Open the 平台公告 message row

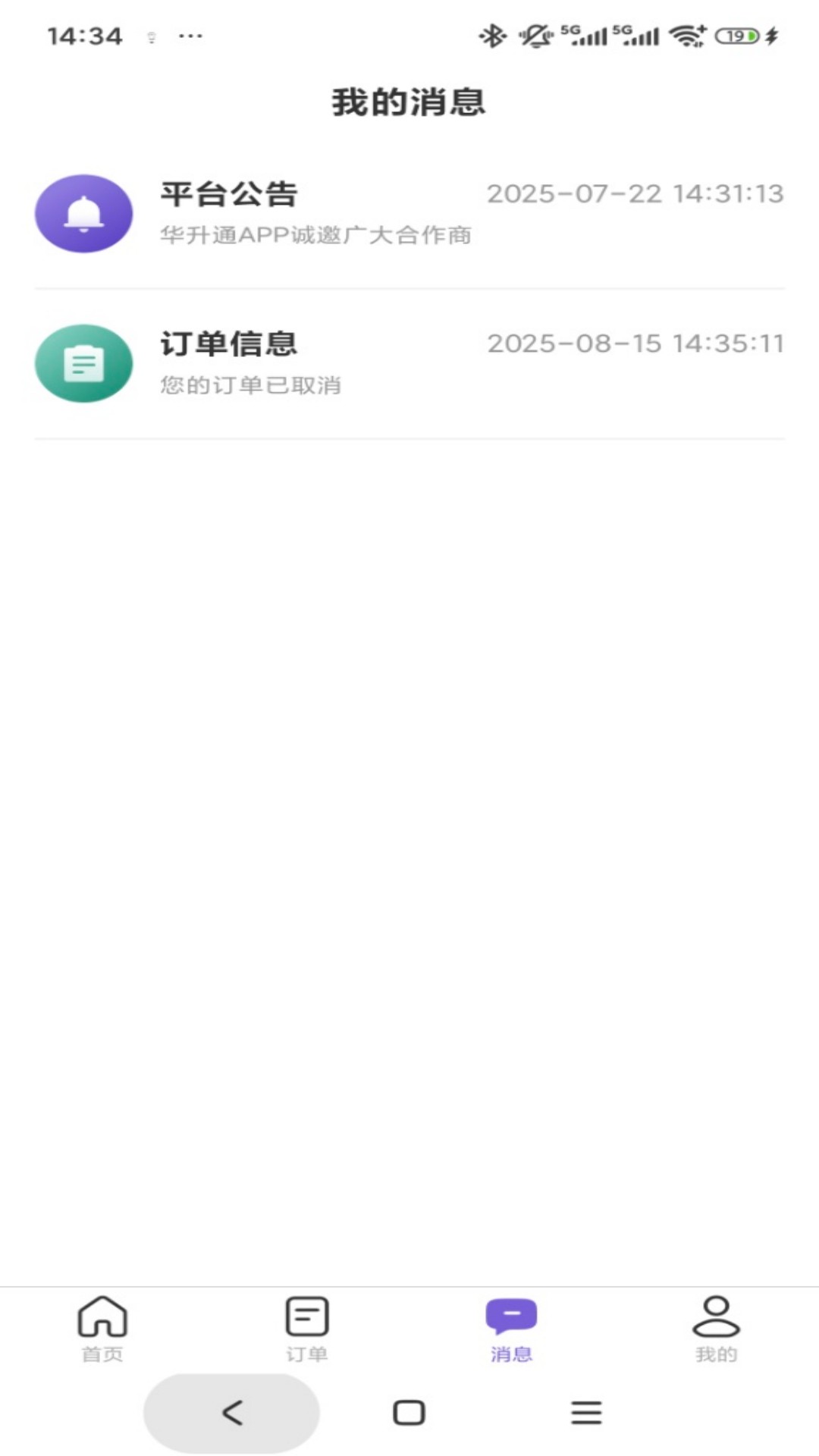click(409, 214)
